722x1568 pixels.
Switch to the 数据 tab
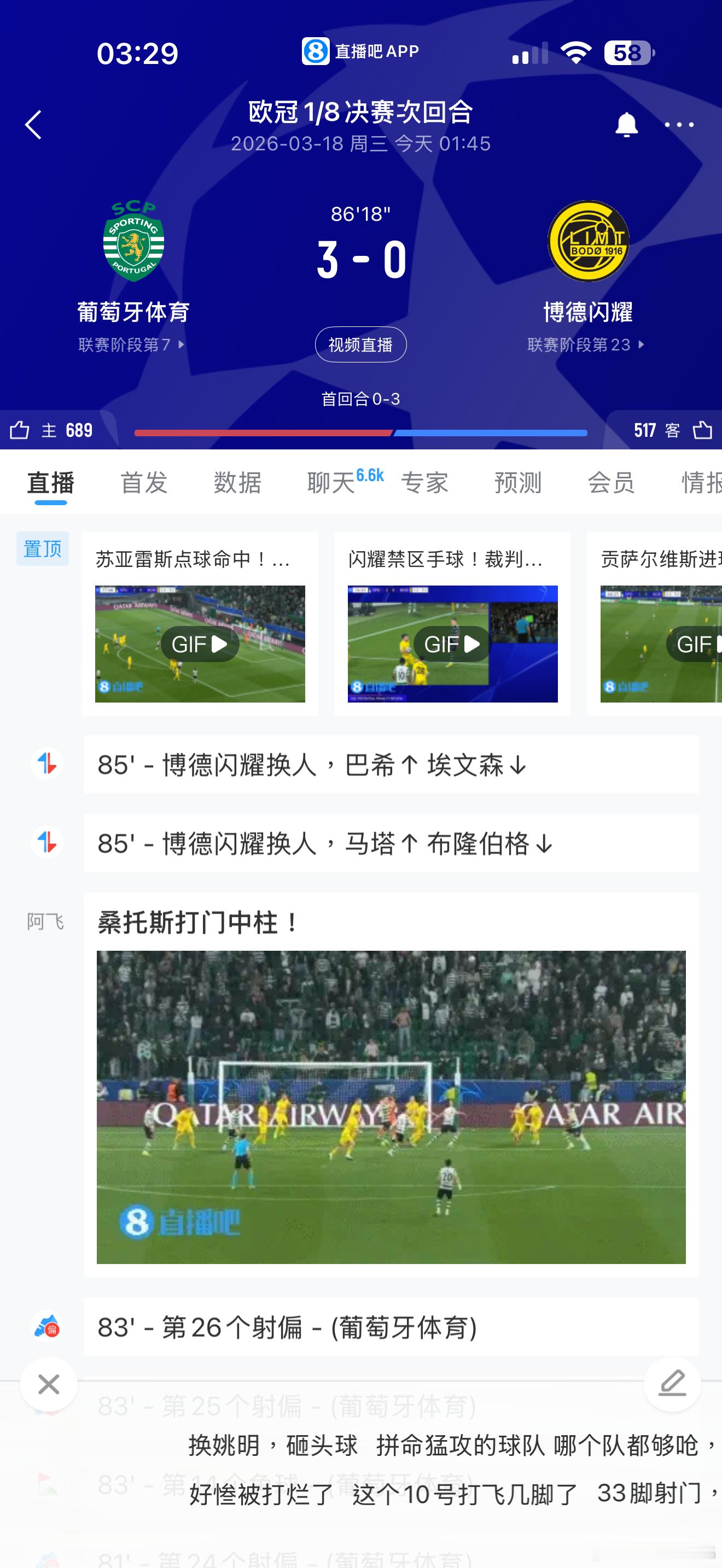tap(237, 483)
